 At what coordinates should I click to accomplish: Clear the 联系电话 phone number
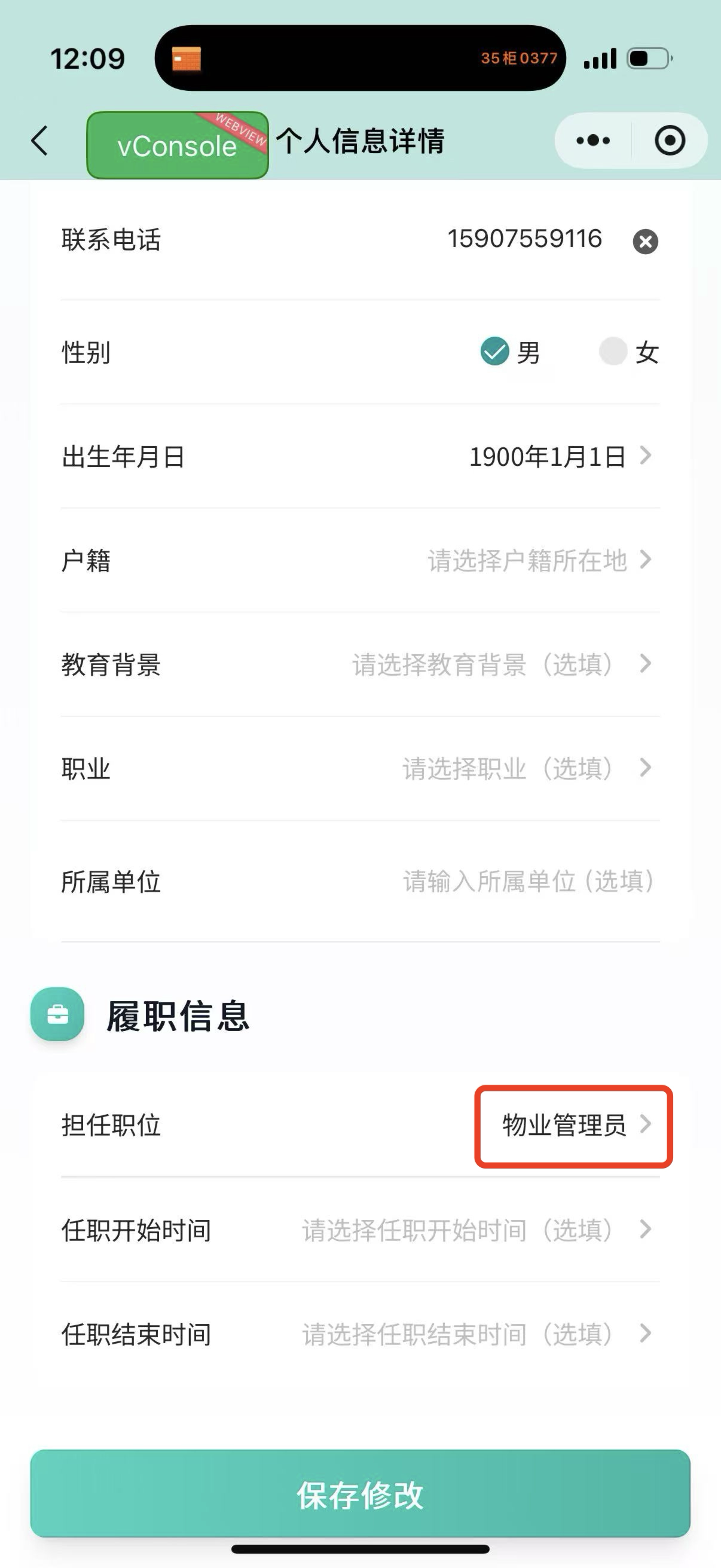[x=645, y=242]
